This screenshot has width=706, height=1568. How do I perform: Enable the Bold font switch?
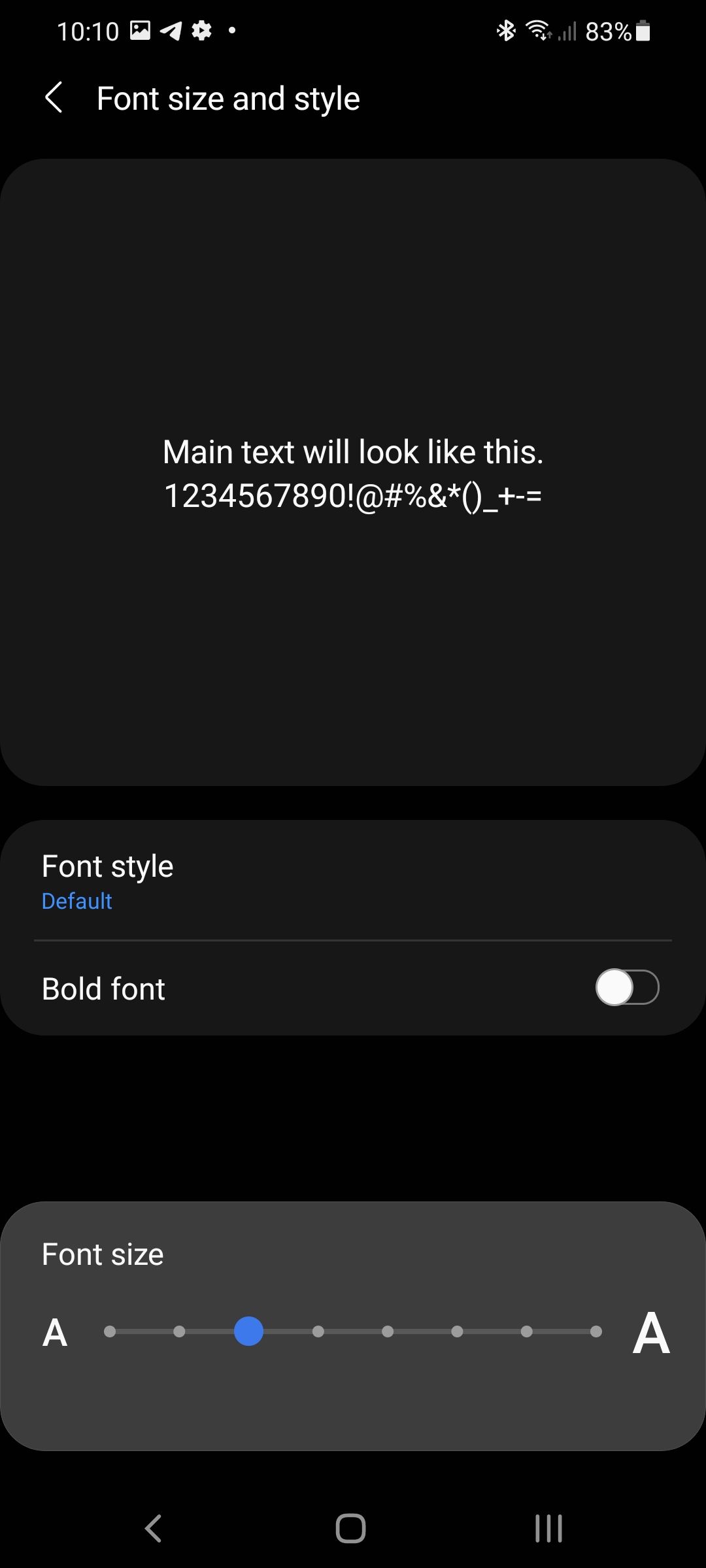pos(627,988)
